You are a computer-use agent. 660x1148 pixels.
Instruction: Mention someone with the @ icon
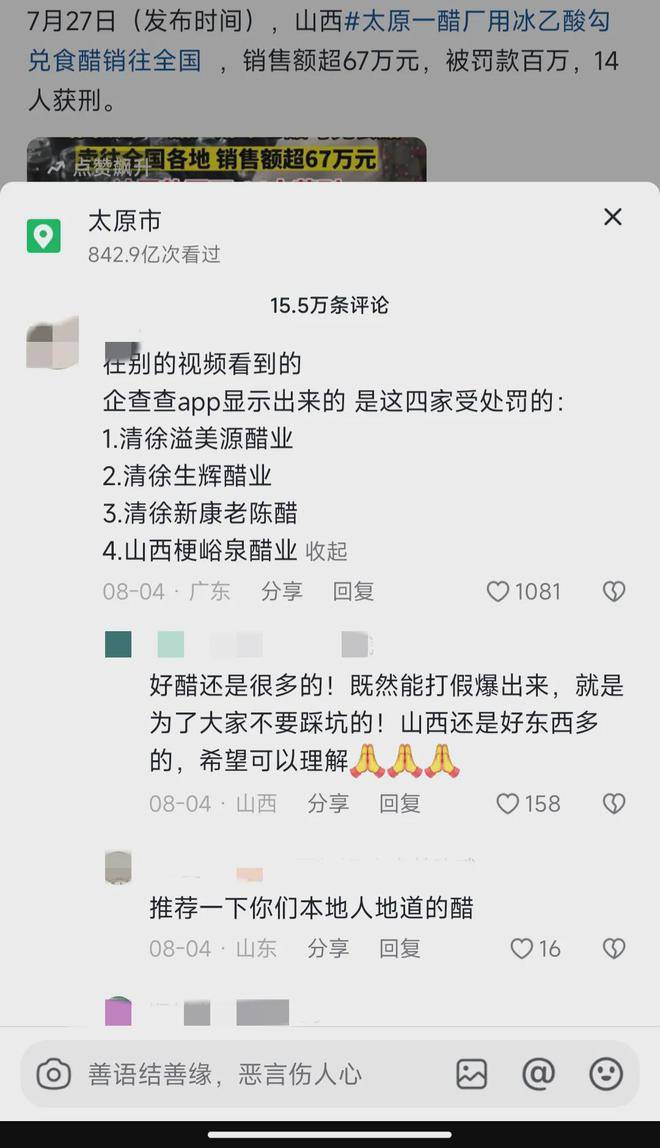point(538,1074)
